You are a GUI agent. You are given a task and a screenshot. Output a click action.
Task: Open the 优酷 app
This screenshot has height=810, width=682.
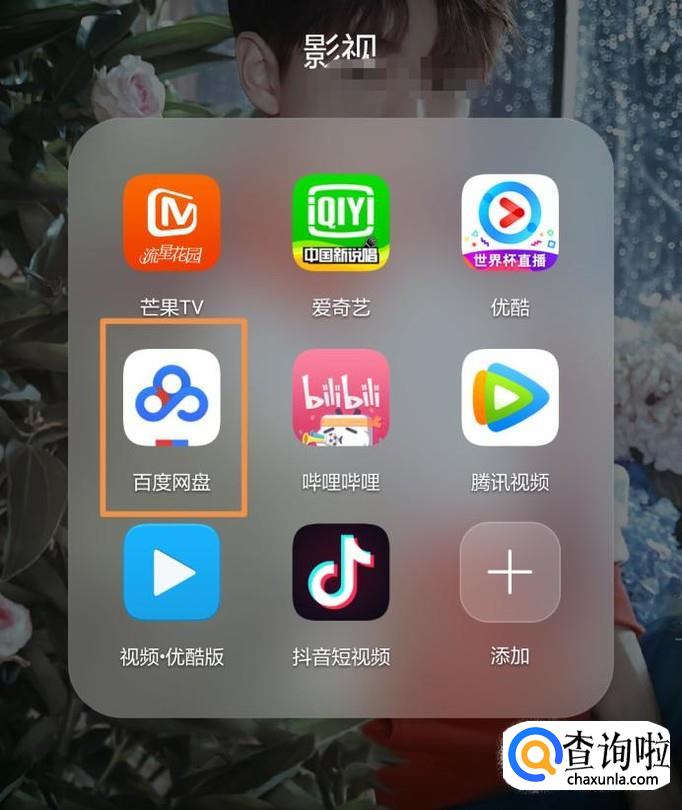(x=510, y=223)
